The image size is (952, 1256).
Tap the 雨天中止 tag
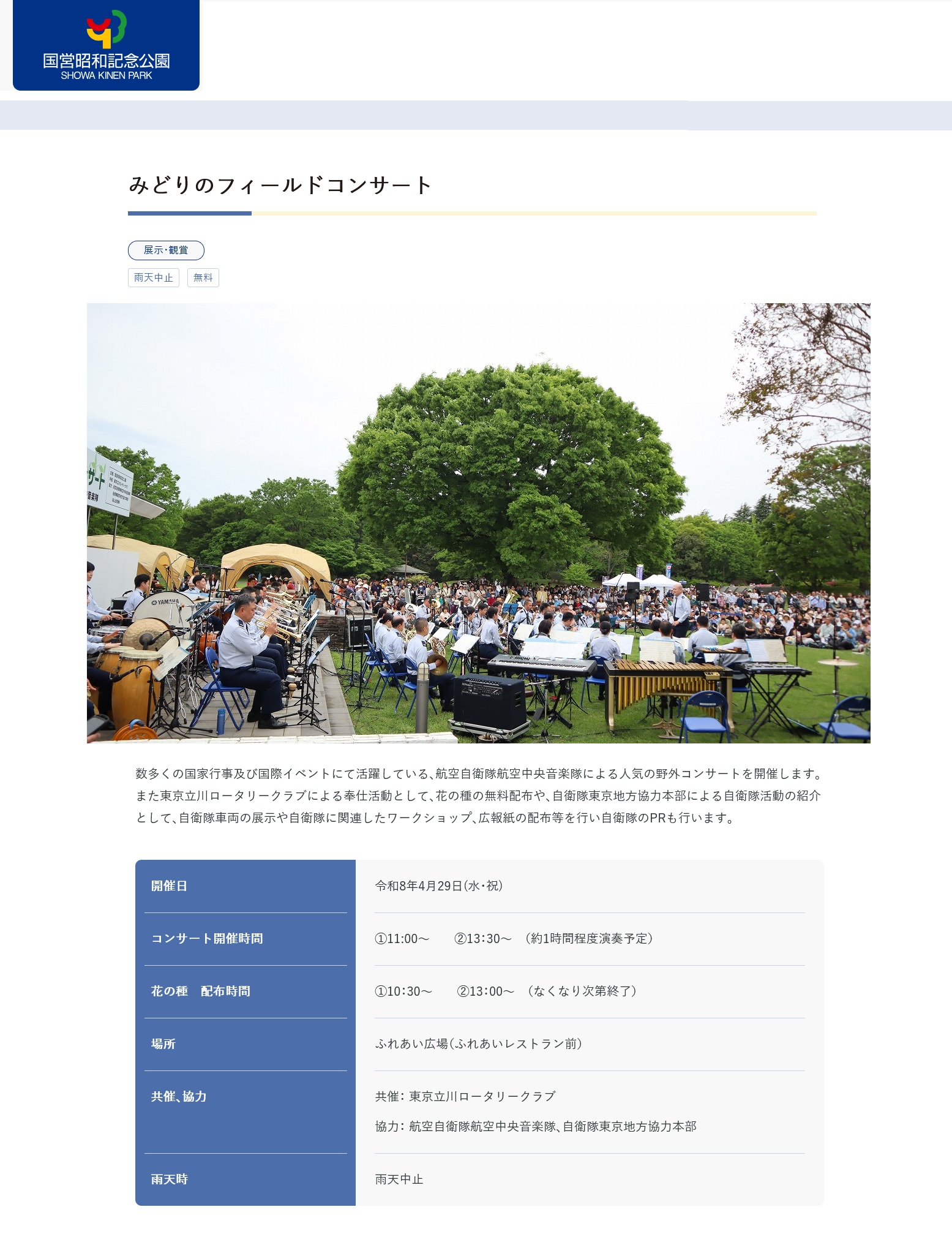[154, 278]
